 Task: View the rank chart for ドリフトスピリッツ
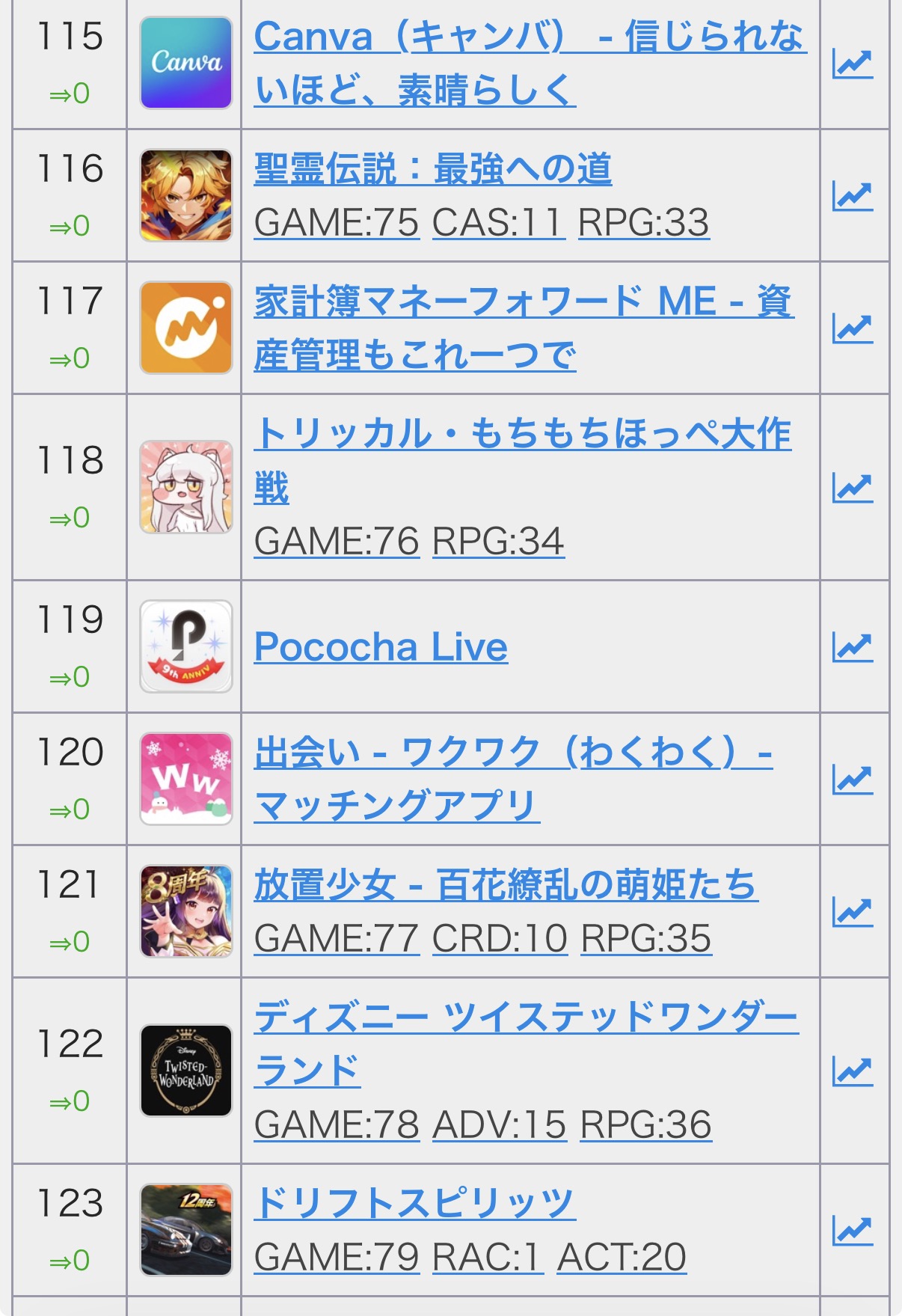[x=853, y=1231]
